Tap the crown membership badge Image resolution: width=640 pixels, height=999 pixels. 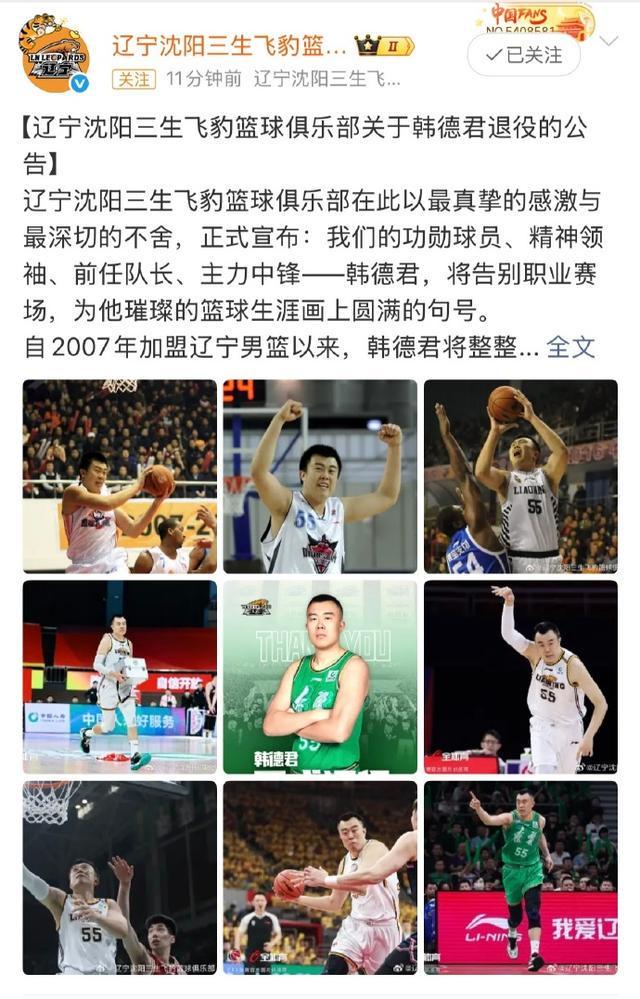(x=383, y=45)
